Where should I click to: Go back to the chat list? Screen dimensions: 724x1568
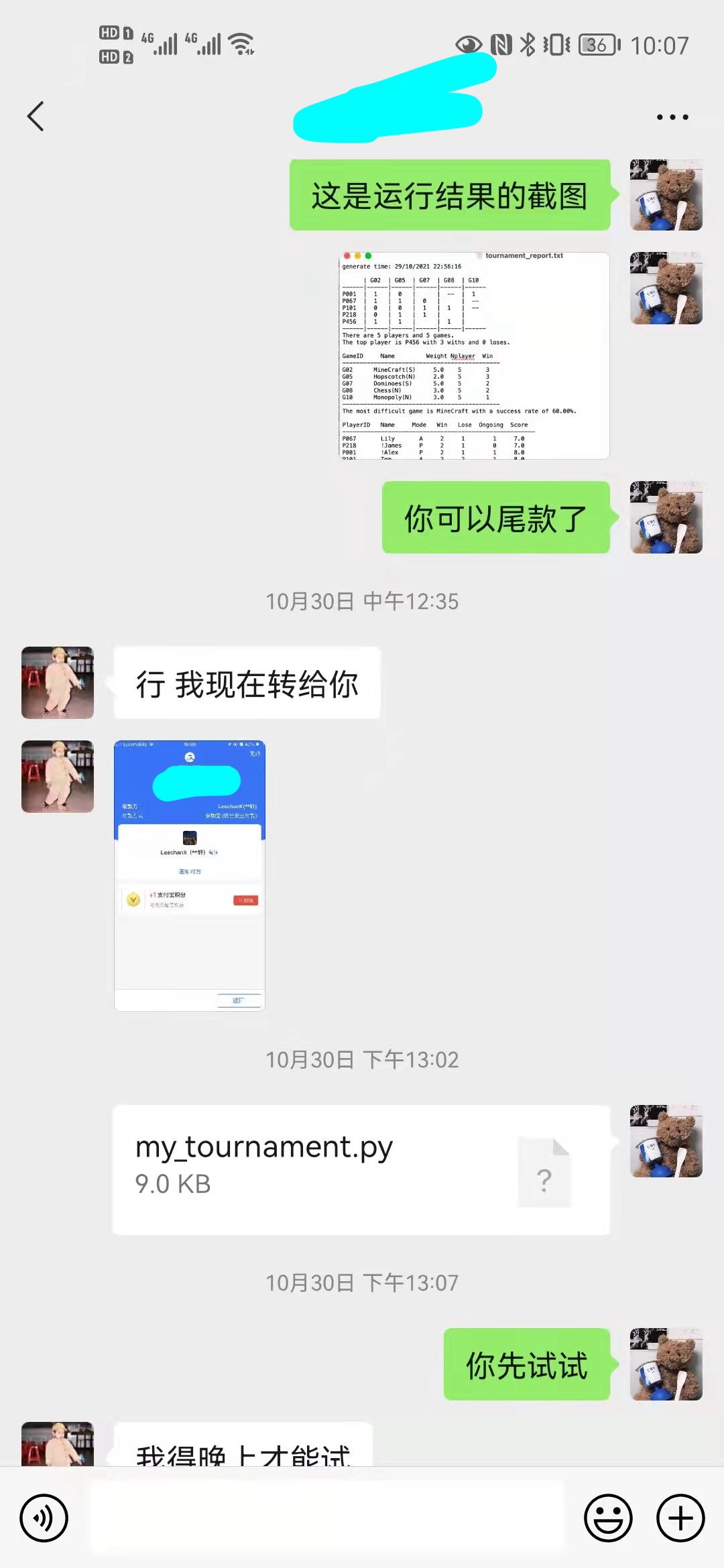pos(36,117)
